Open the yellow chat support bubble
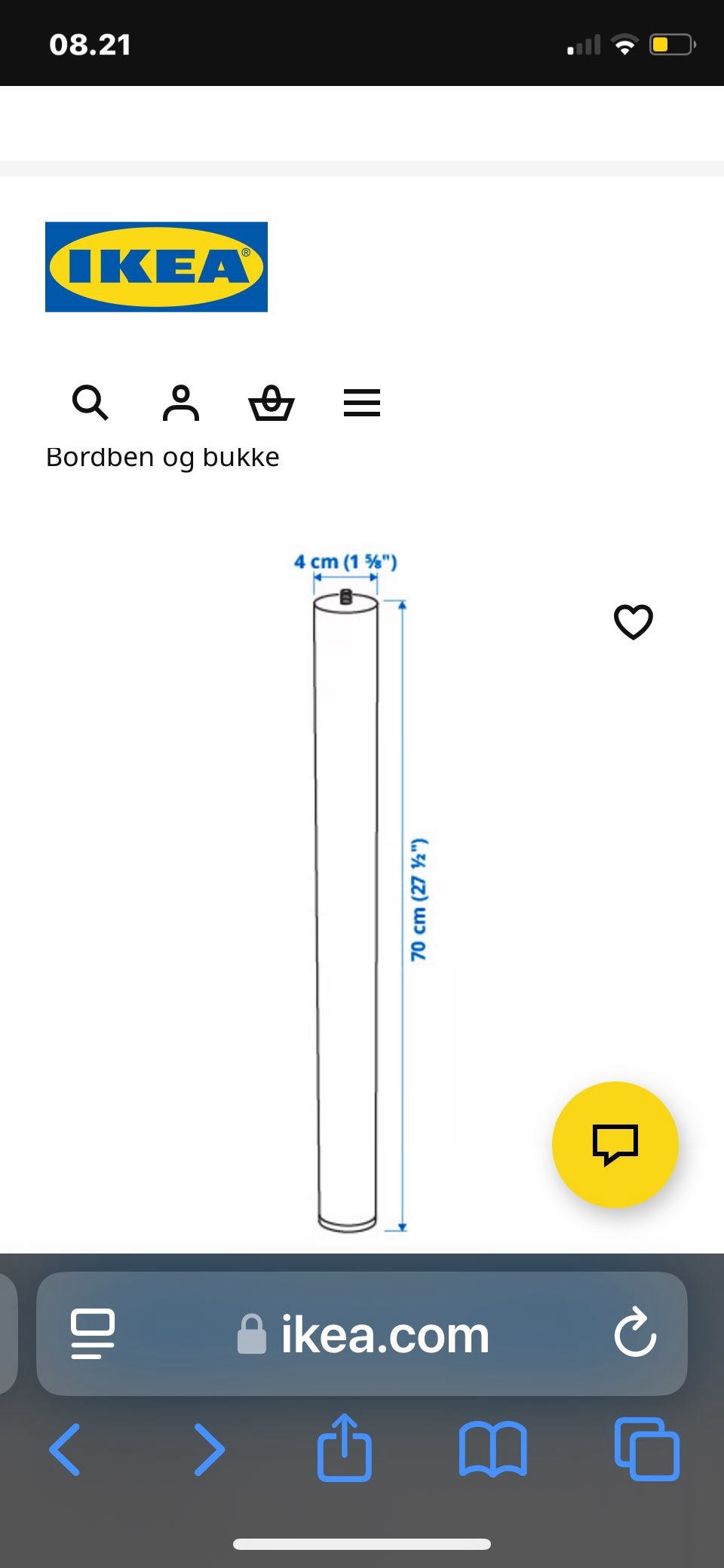This screenshot has width=724, height=1568. (615, 1145)
